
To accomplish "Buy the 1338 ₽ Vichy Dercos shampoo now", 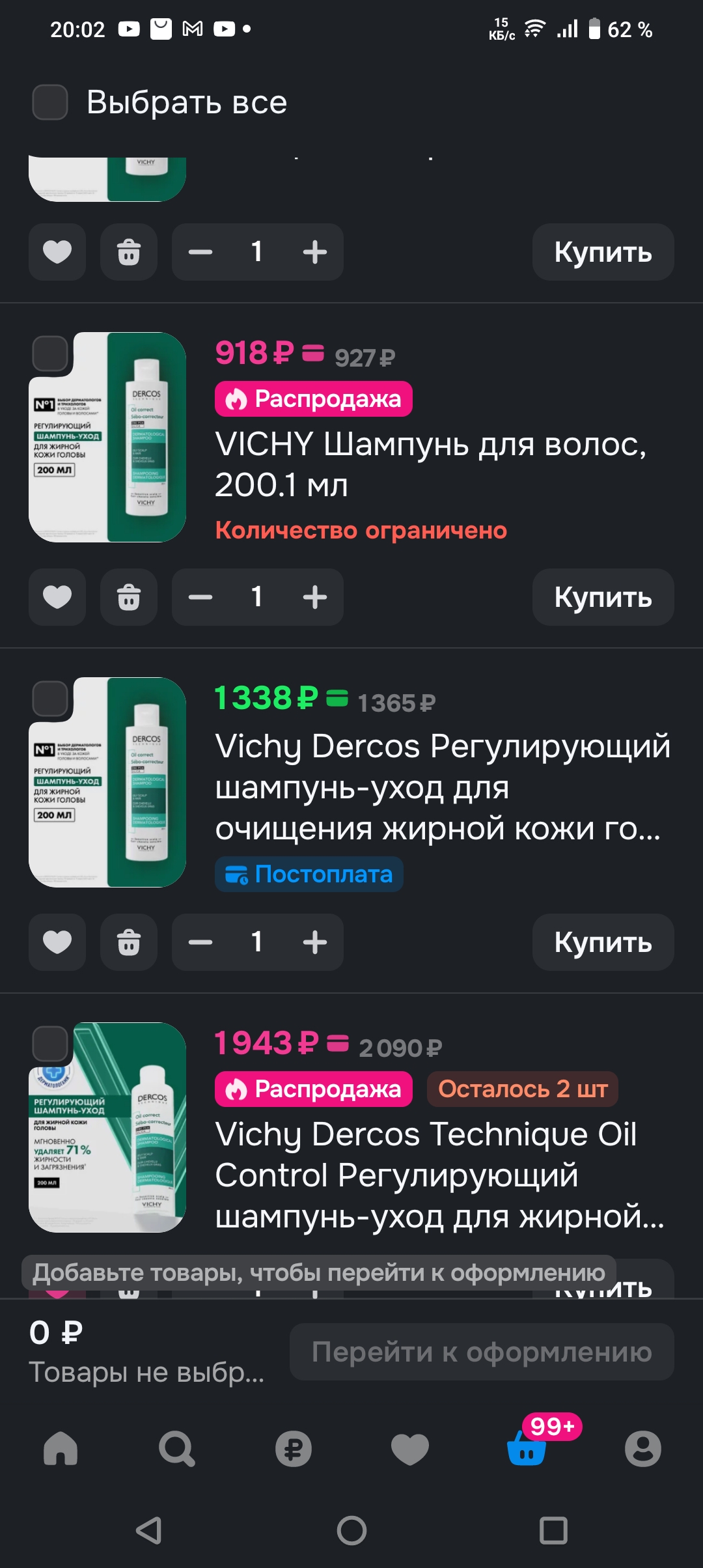I will 603,942.
